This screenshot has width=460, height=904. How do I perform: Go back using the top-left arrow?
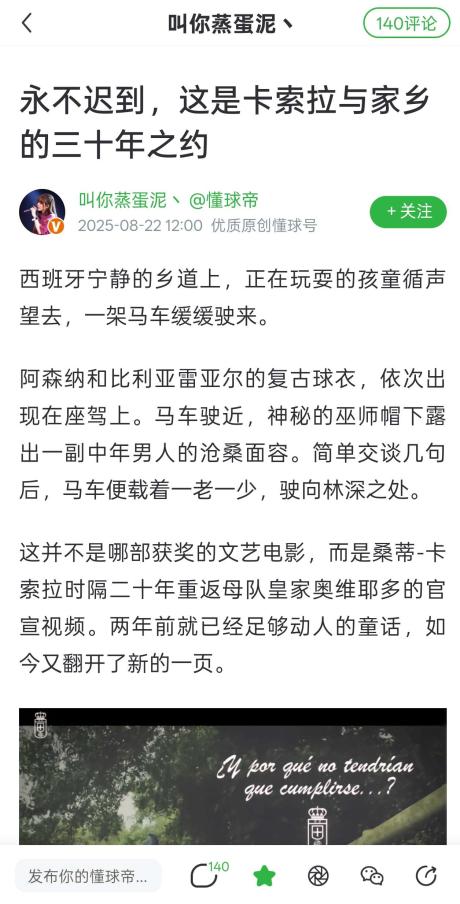[27, 24]
